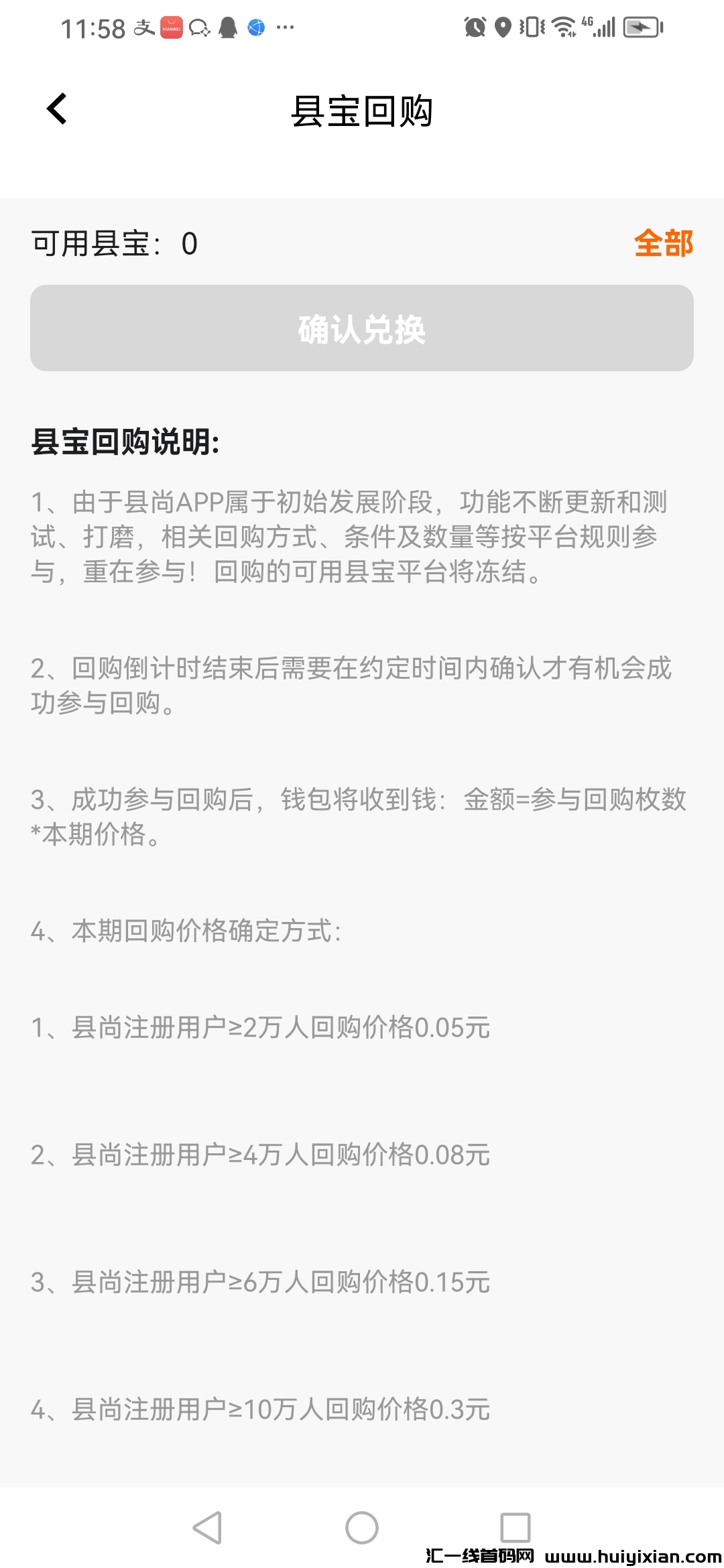Open recent apps with the square button
The image size is (724, 1568).
coord(516,1528)
